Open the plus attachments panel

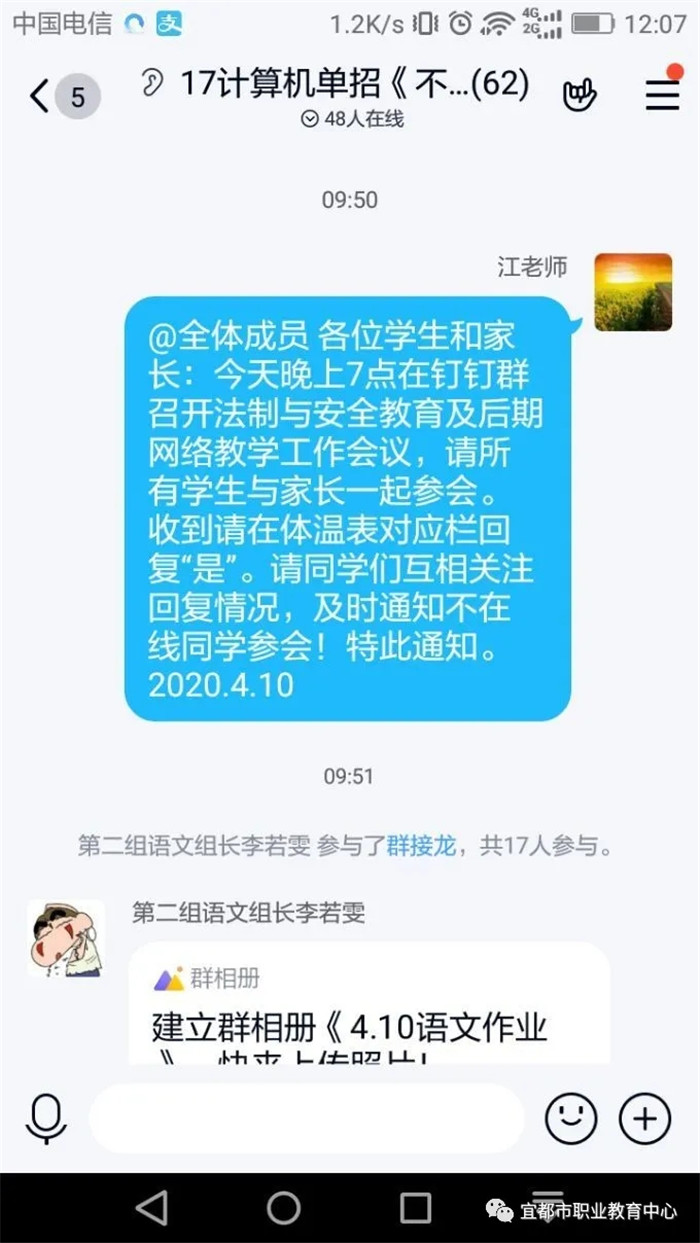pyautogui.click(x=645, y=1118)
